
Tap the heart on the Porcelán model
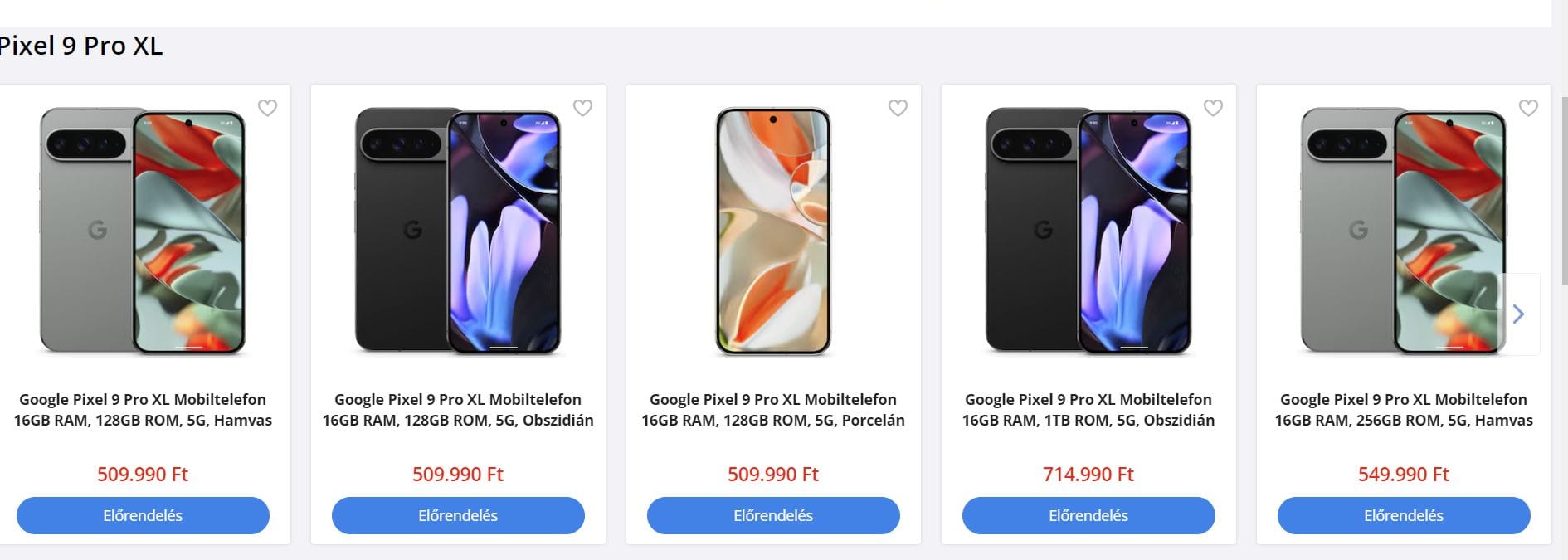(898, 108)
